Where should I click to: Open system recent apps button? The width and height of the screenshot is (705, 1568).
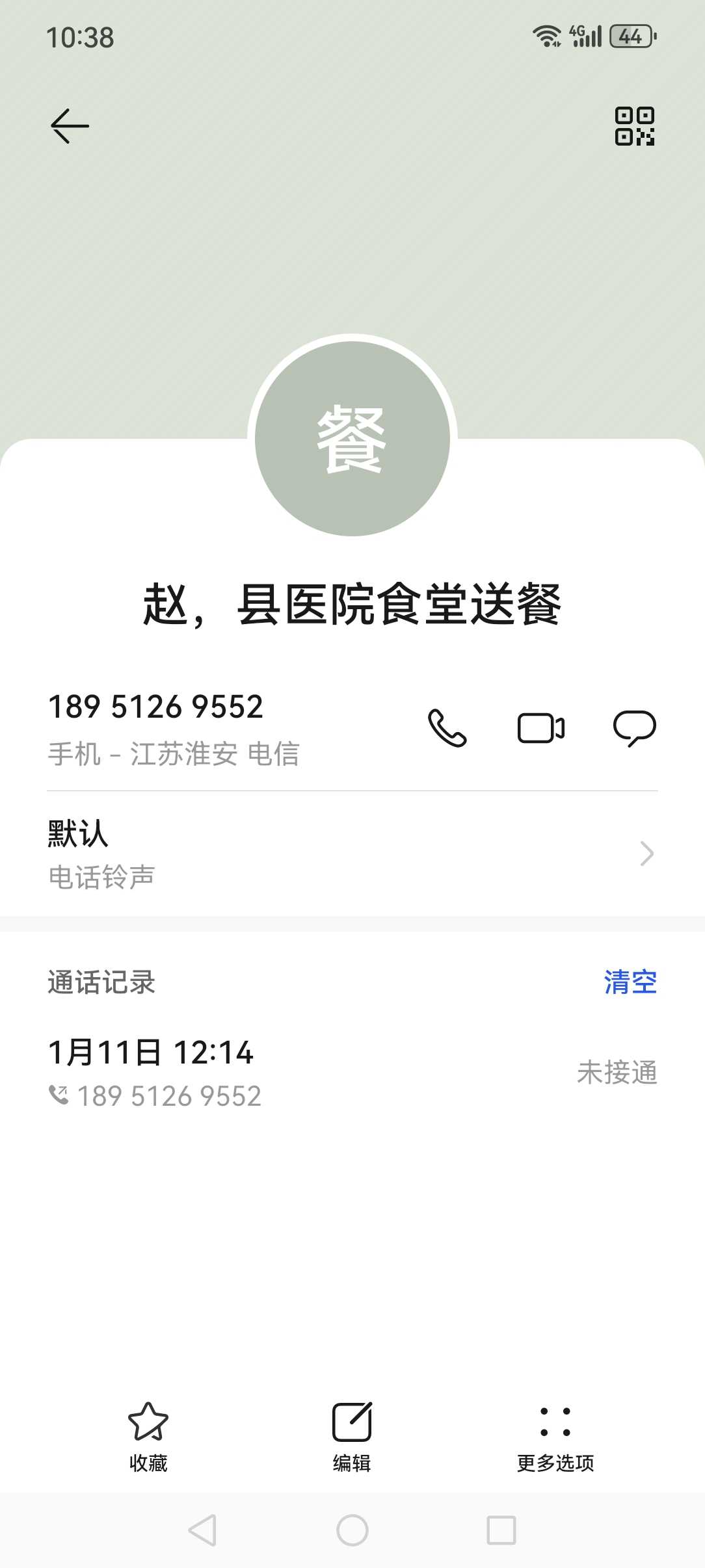[501, 1530]
